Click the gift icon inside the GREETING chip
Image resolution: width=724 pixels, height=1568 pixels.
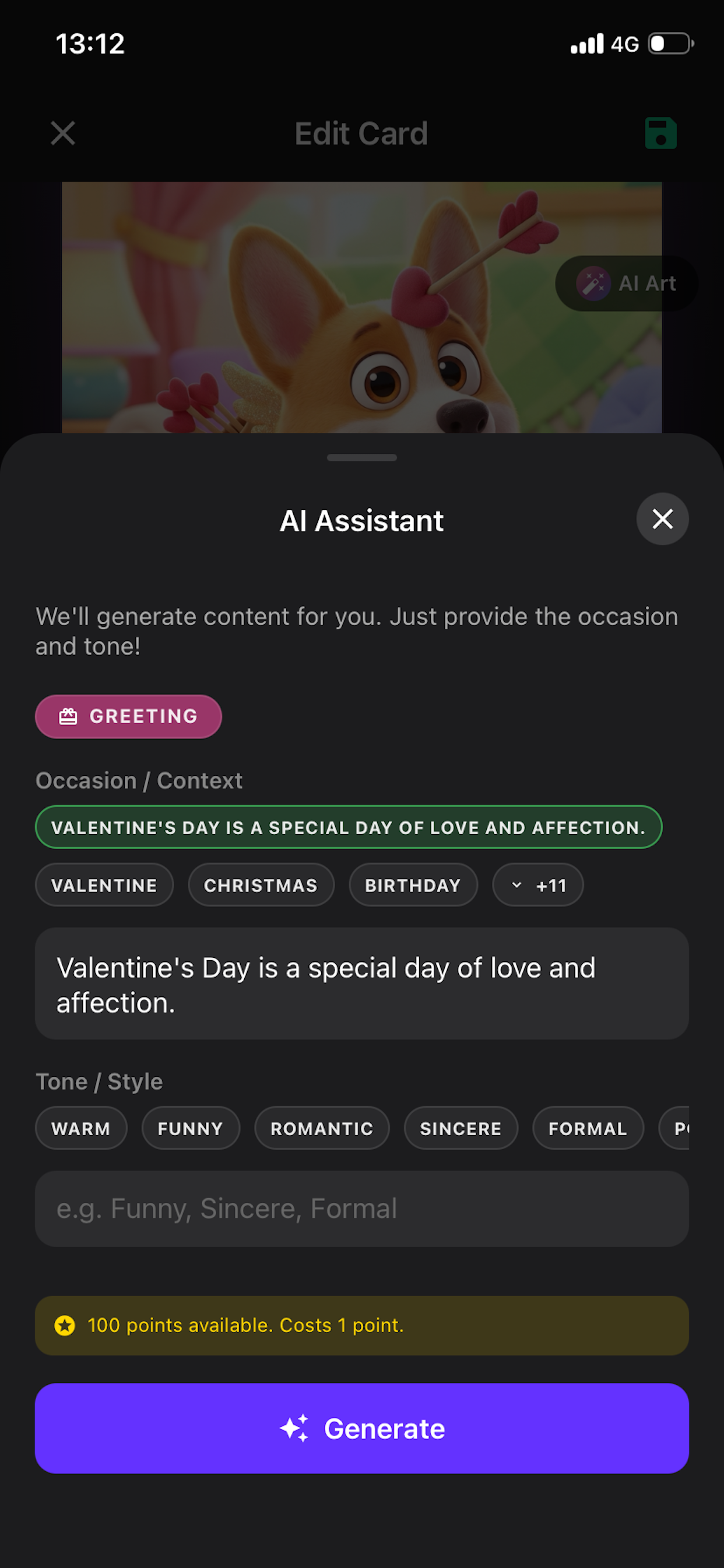click(69, 716)
